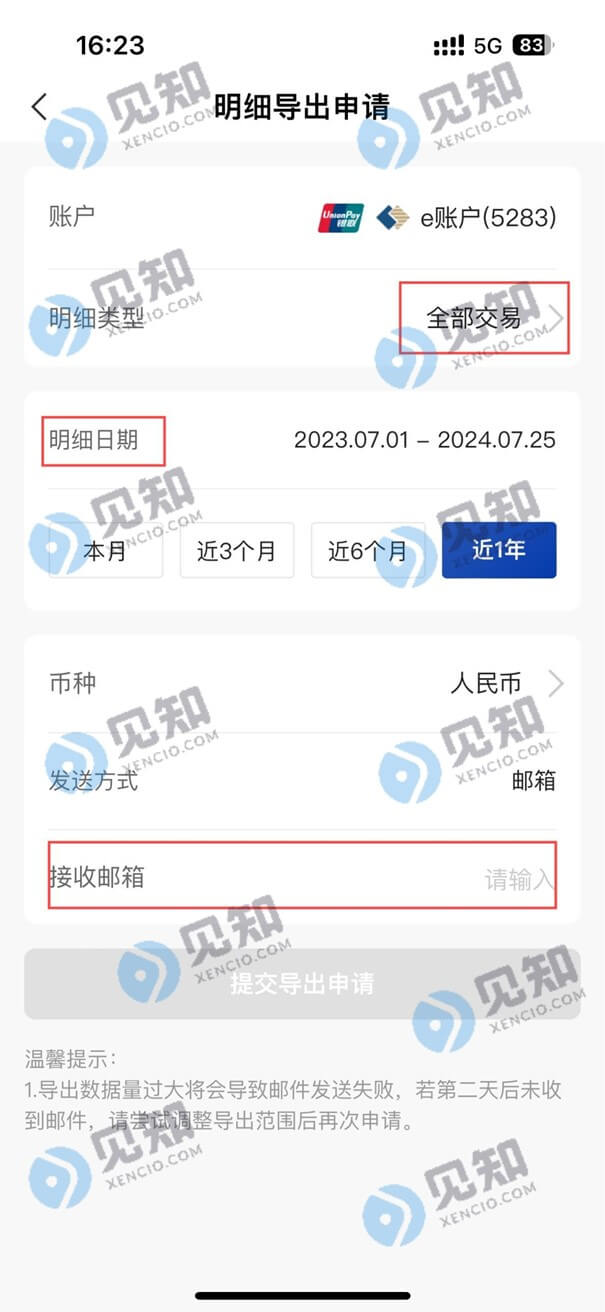Pick the 近6个月 range option

(368, 550)
